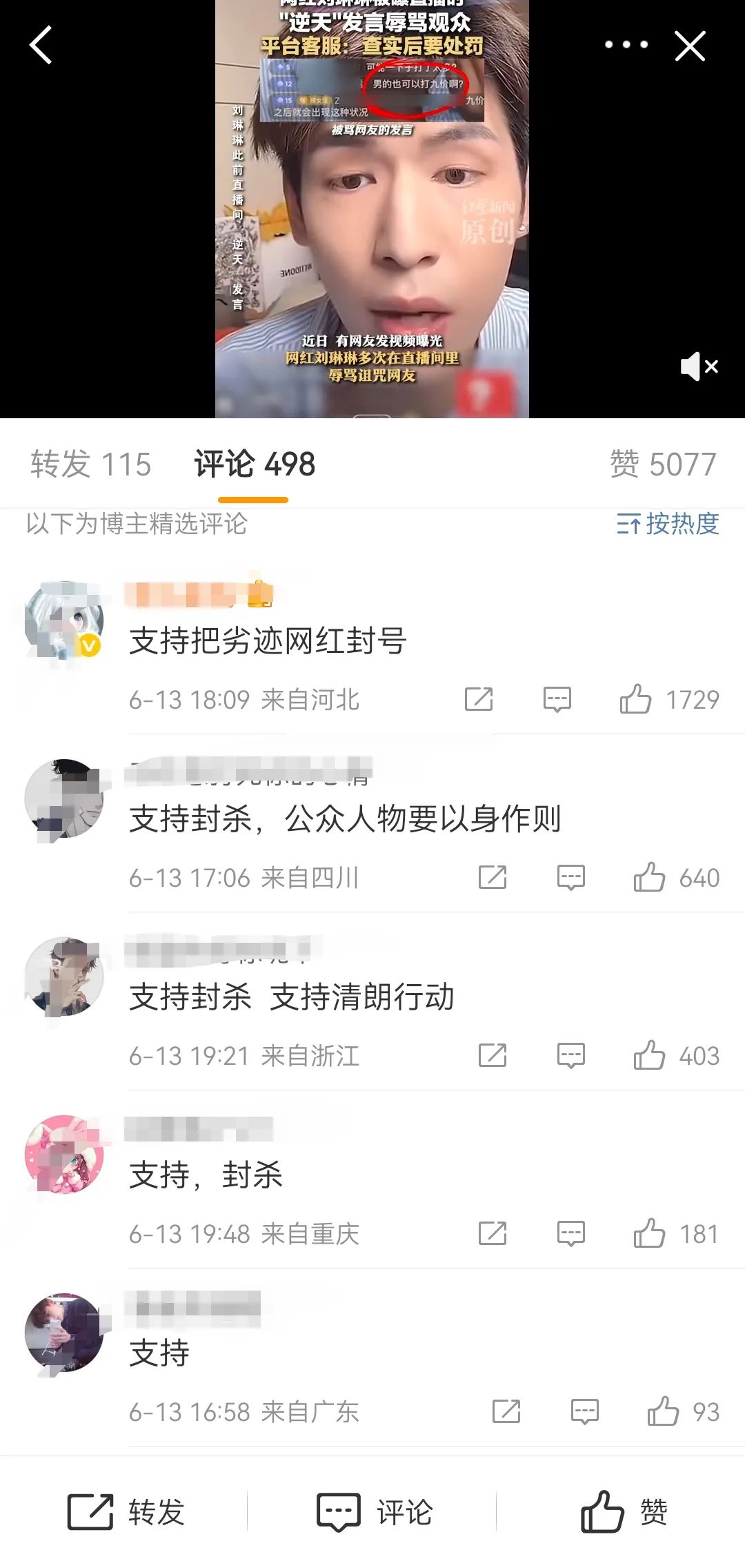
Task: Repost the comment 支持把劣迹网红封号
Action: tap(479, 699)
